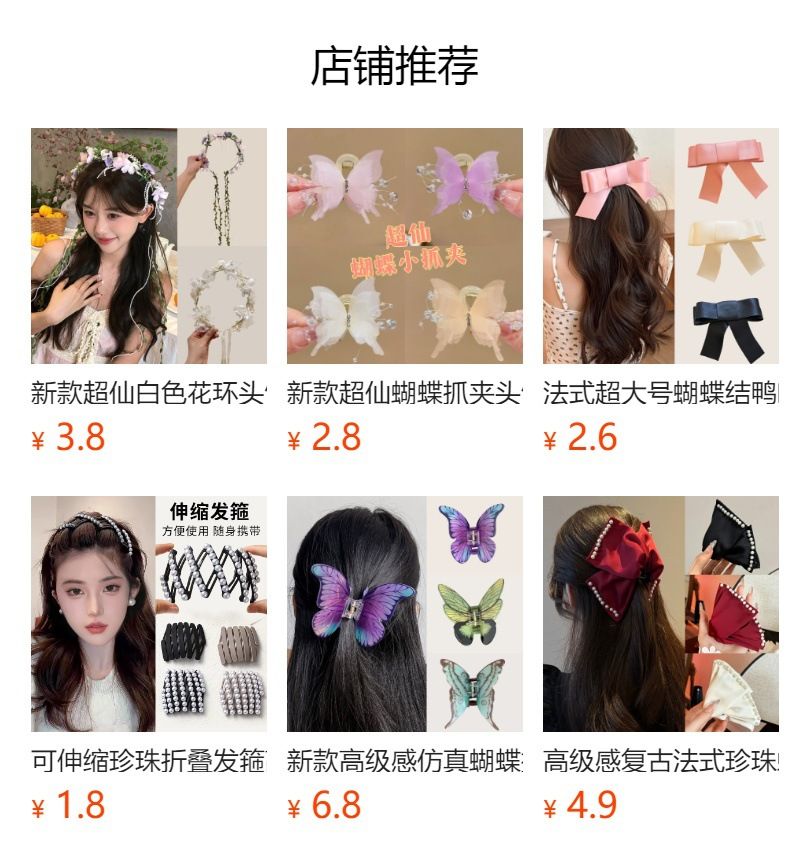
Task: Open the white flower wreath headband product
Action: (149, 246)
